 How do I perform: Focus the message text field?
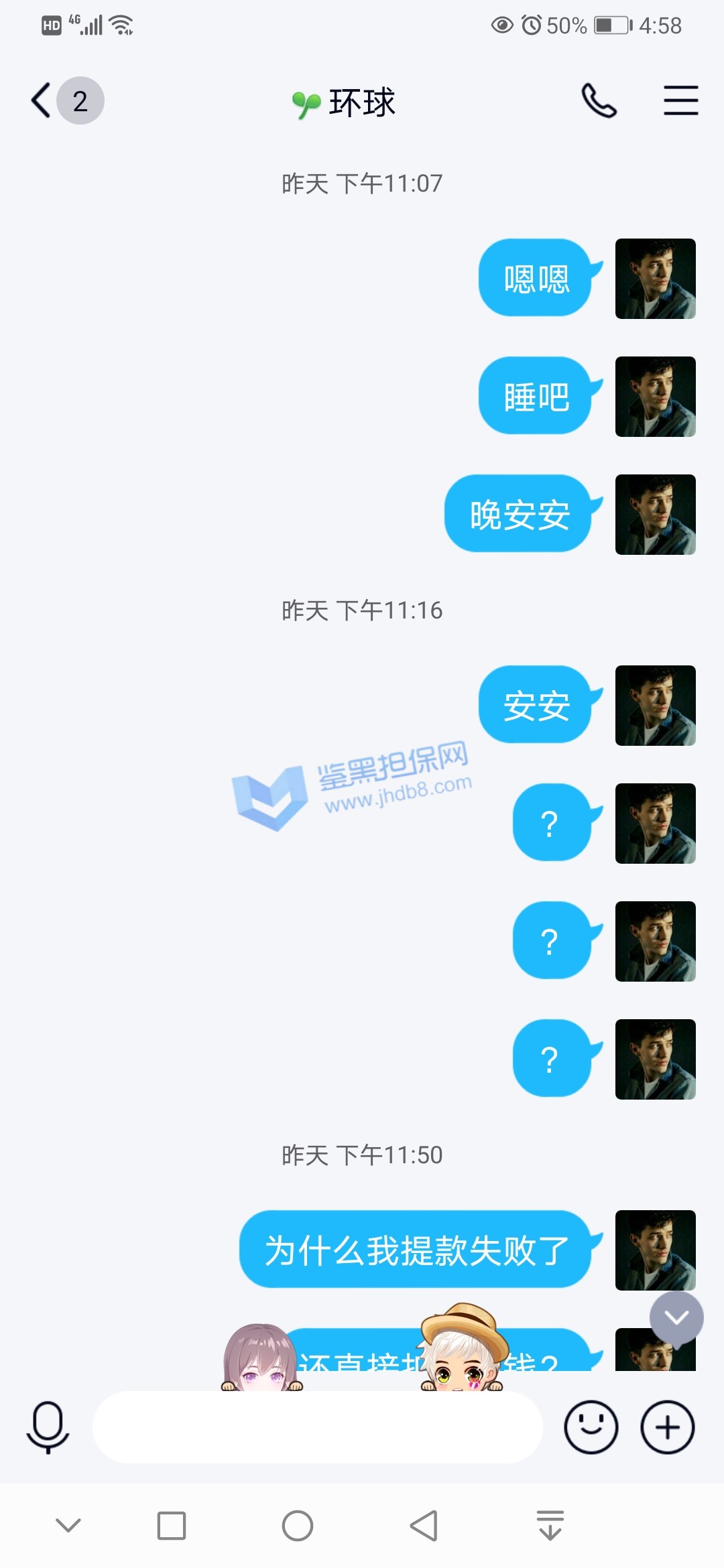[x=316, y=1427]
